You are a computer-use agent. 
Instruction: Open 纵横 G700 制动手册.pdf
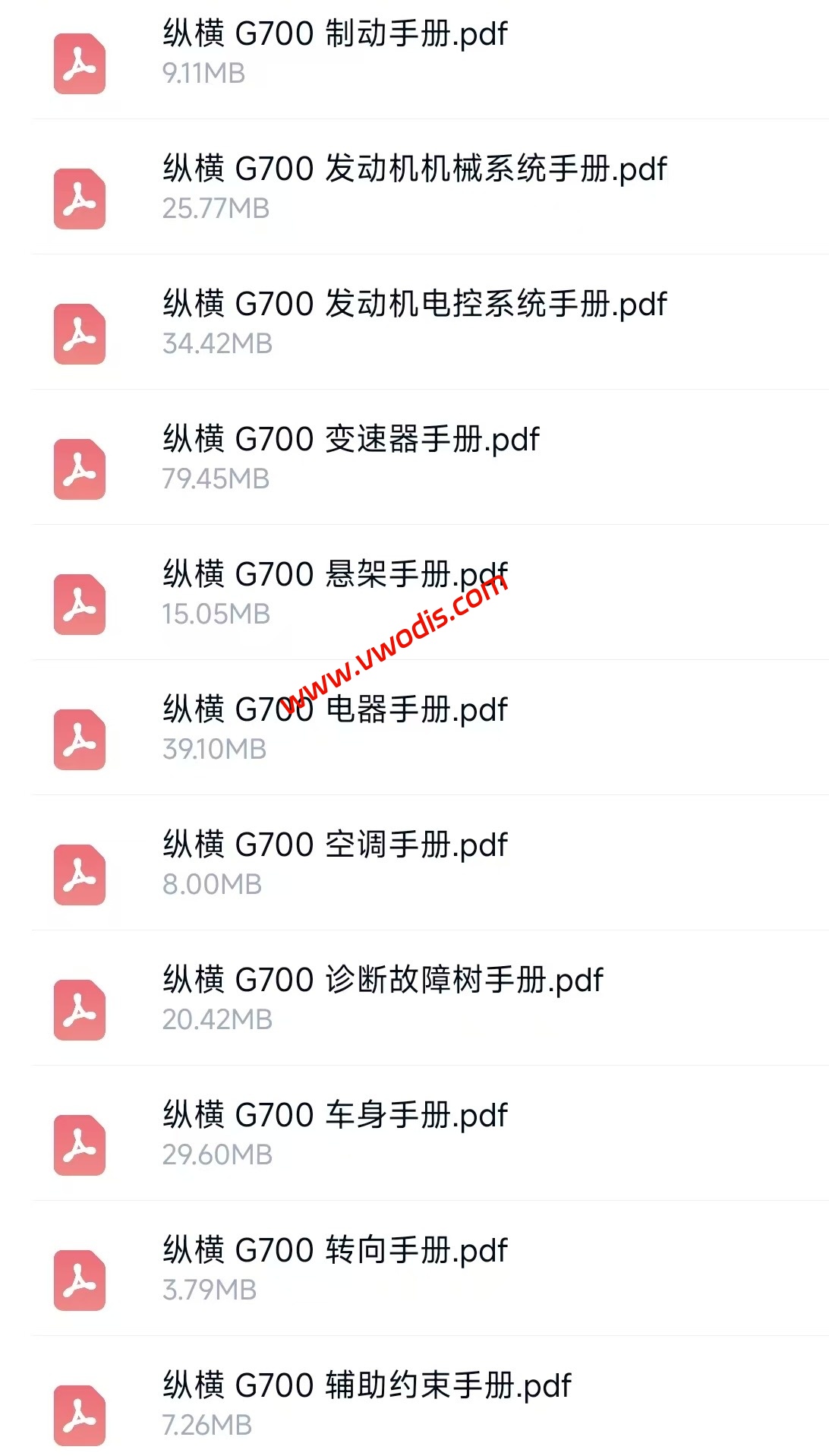[334, 34]
